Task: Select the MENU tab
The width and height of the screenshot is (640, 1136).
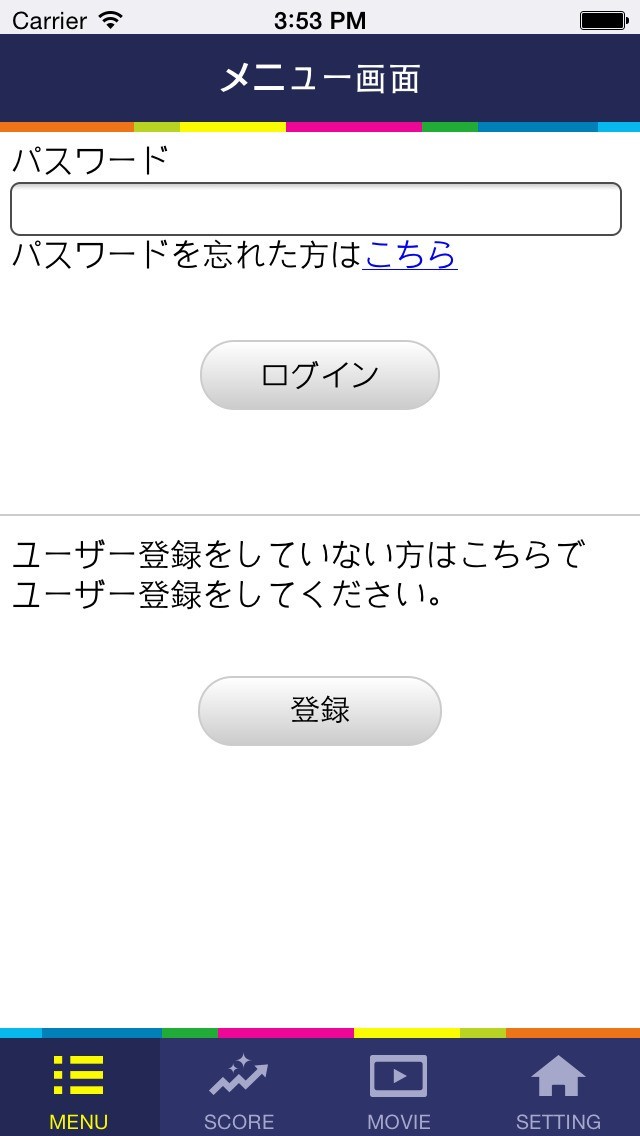Action: tap(79, 1090)
